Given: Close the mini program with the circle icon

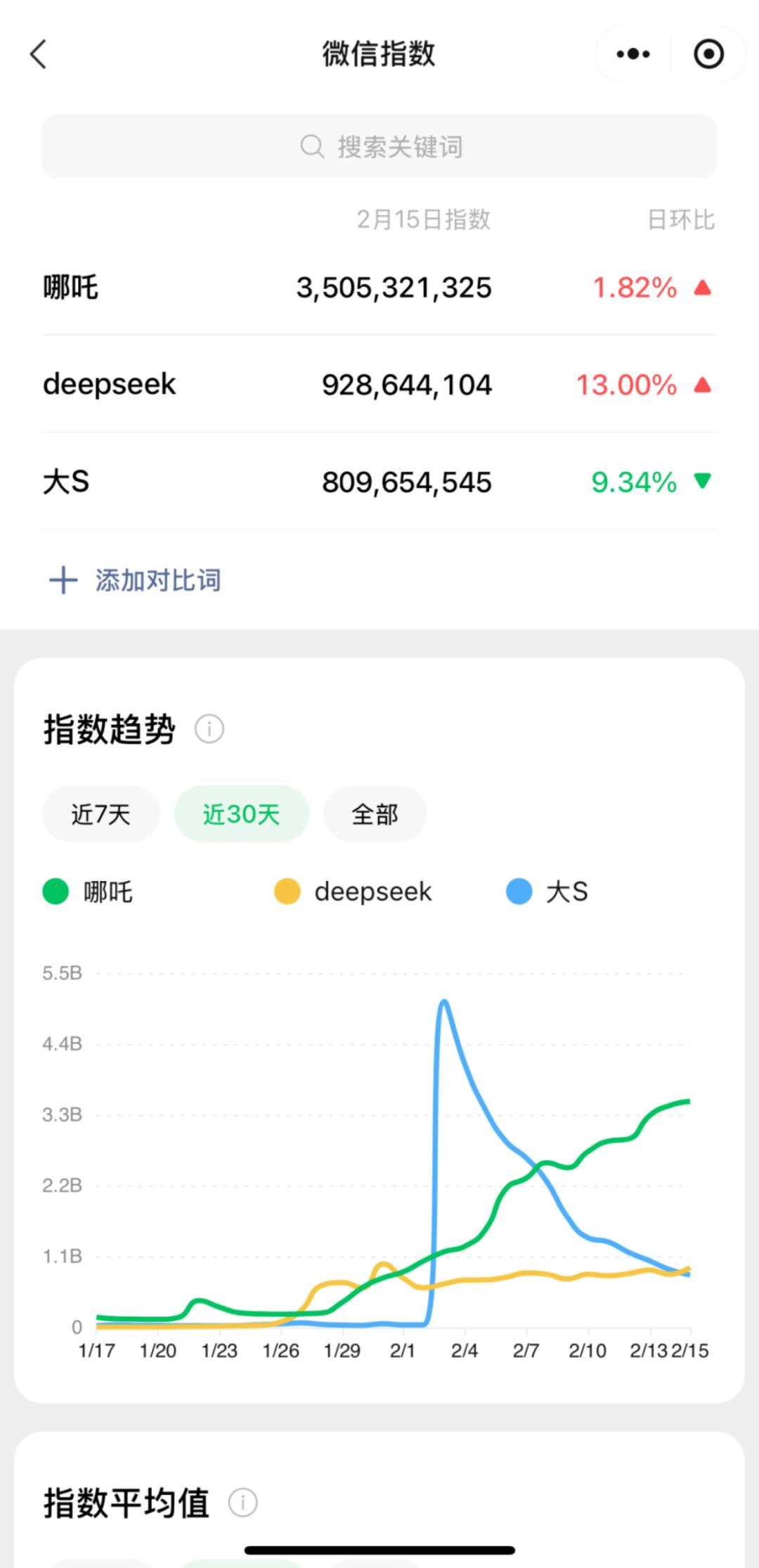Looking at the screenshot, I should pyautogui.click(x=708, y=54).
